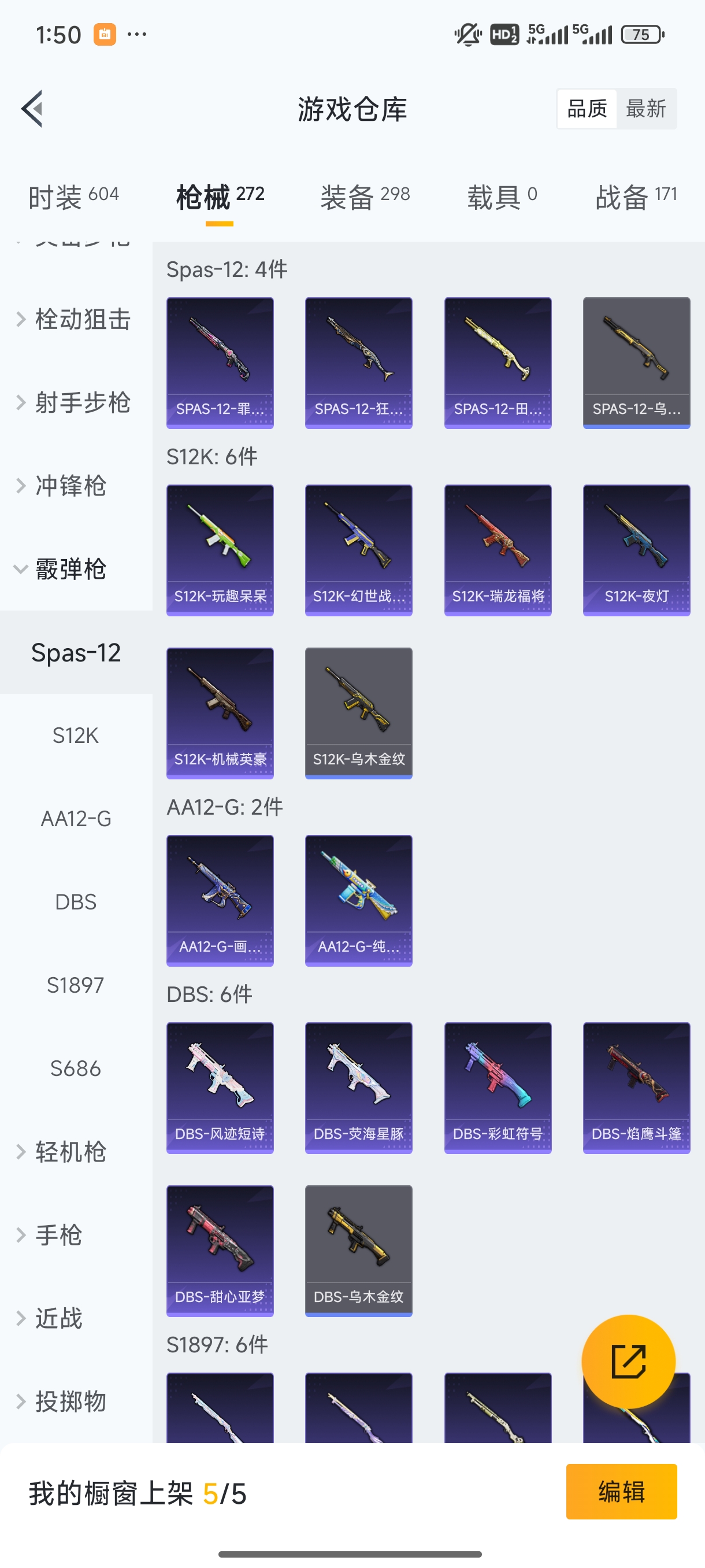Expand the 栓动狙击 category
This screenshot has width=705, height=1568.
coord(73,319)
